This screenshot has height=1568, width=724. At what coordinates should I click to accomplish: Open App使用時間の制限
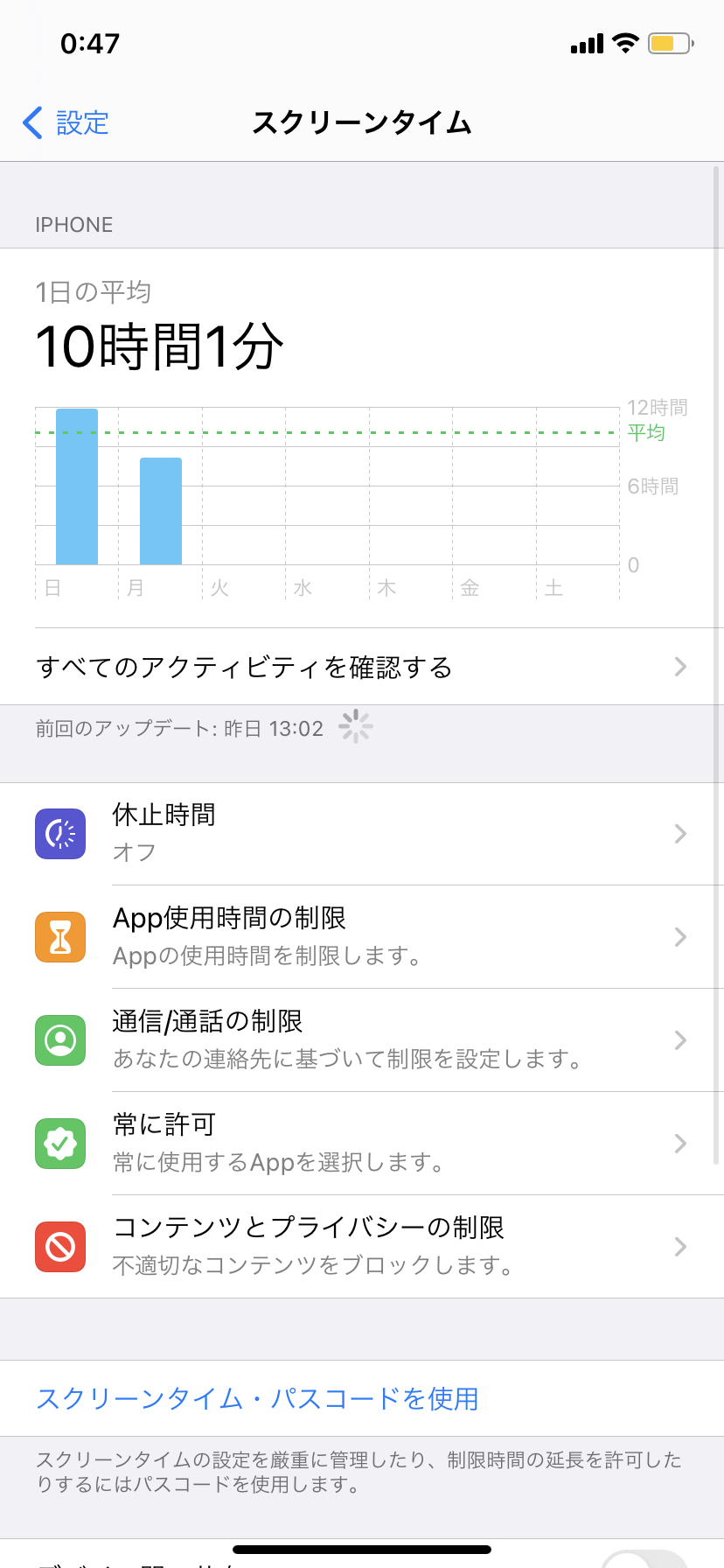(362, 937)
